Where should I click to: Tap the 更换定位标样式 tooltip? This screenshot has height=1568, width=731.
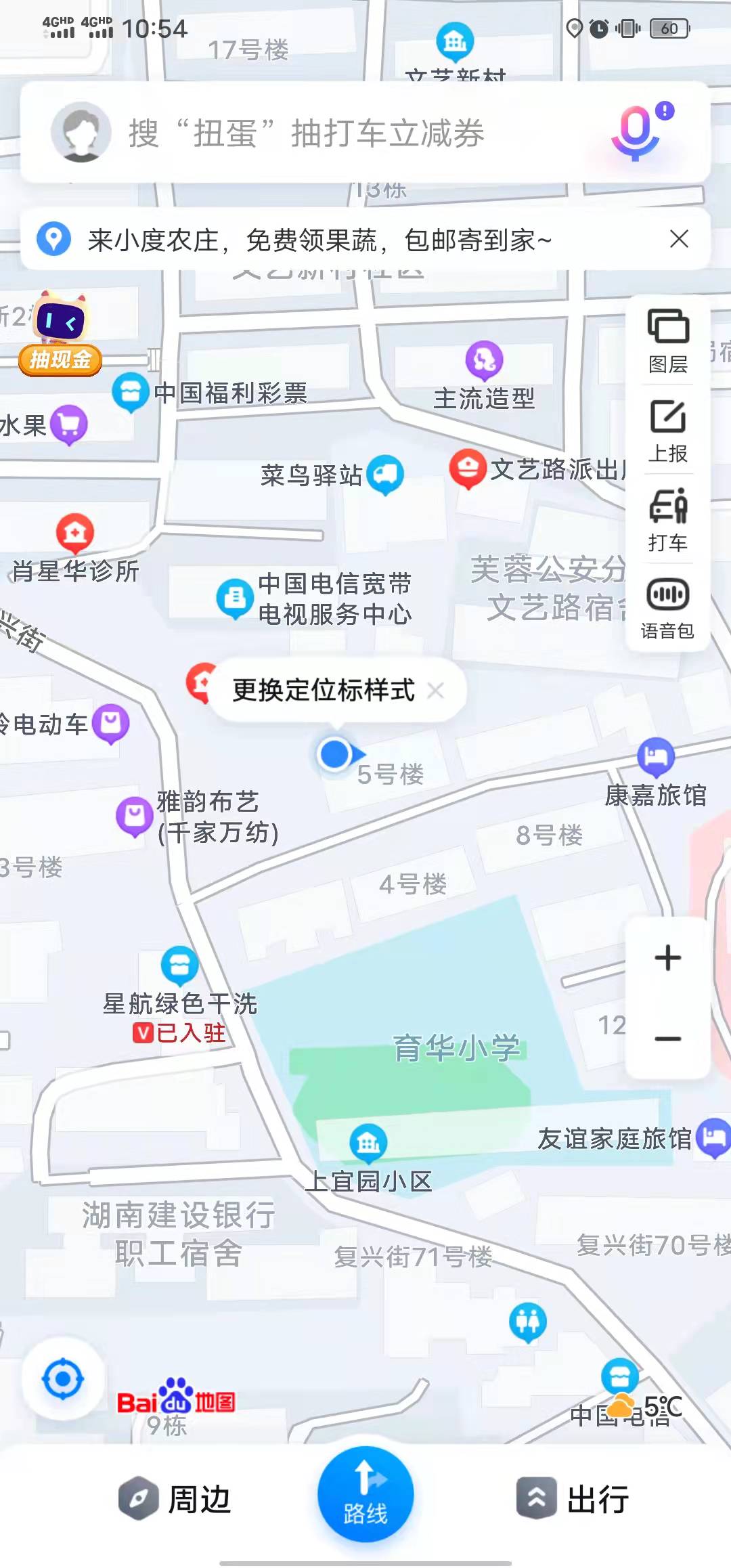[324, 690]
